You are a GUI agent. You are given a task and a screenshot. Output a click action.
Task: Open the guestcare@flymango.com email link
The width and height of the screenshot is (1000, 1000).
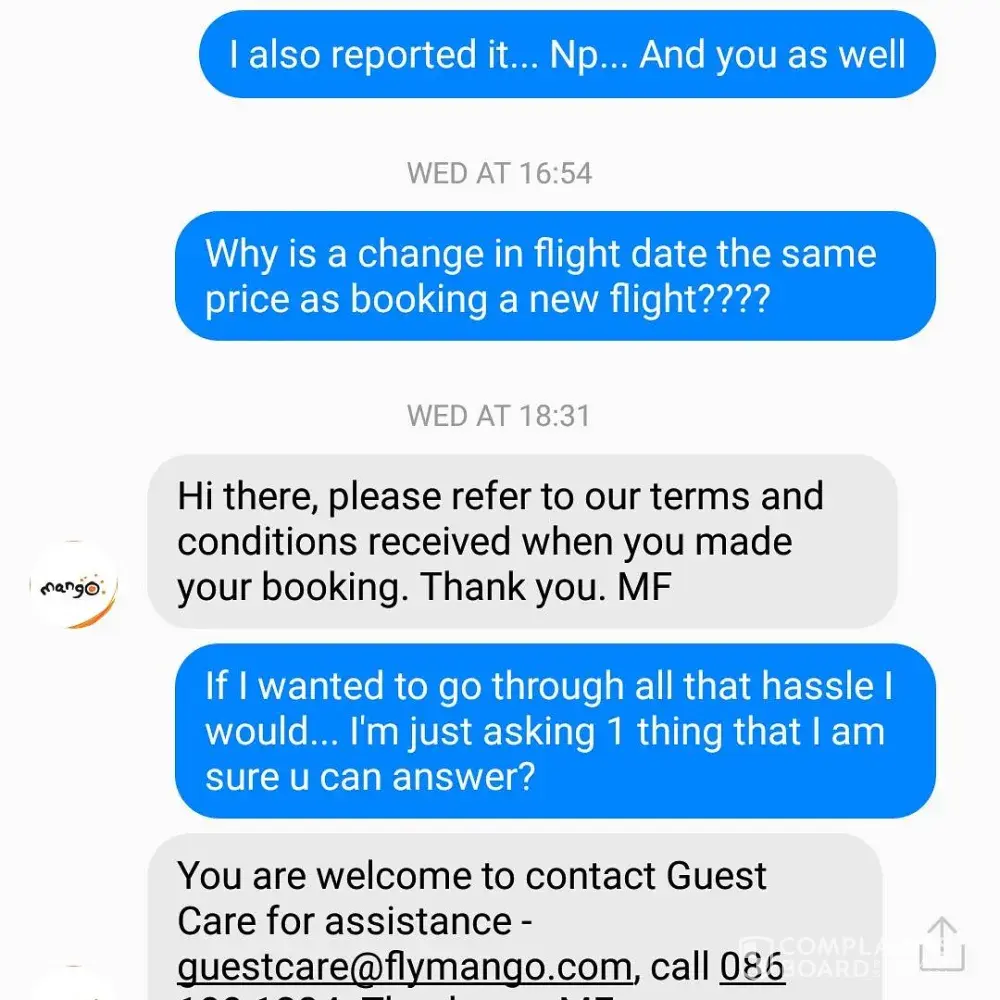(x=404, y=967)
